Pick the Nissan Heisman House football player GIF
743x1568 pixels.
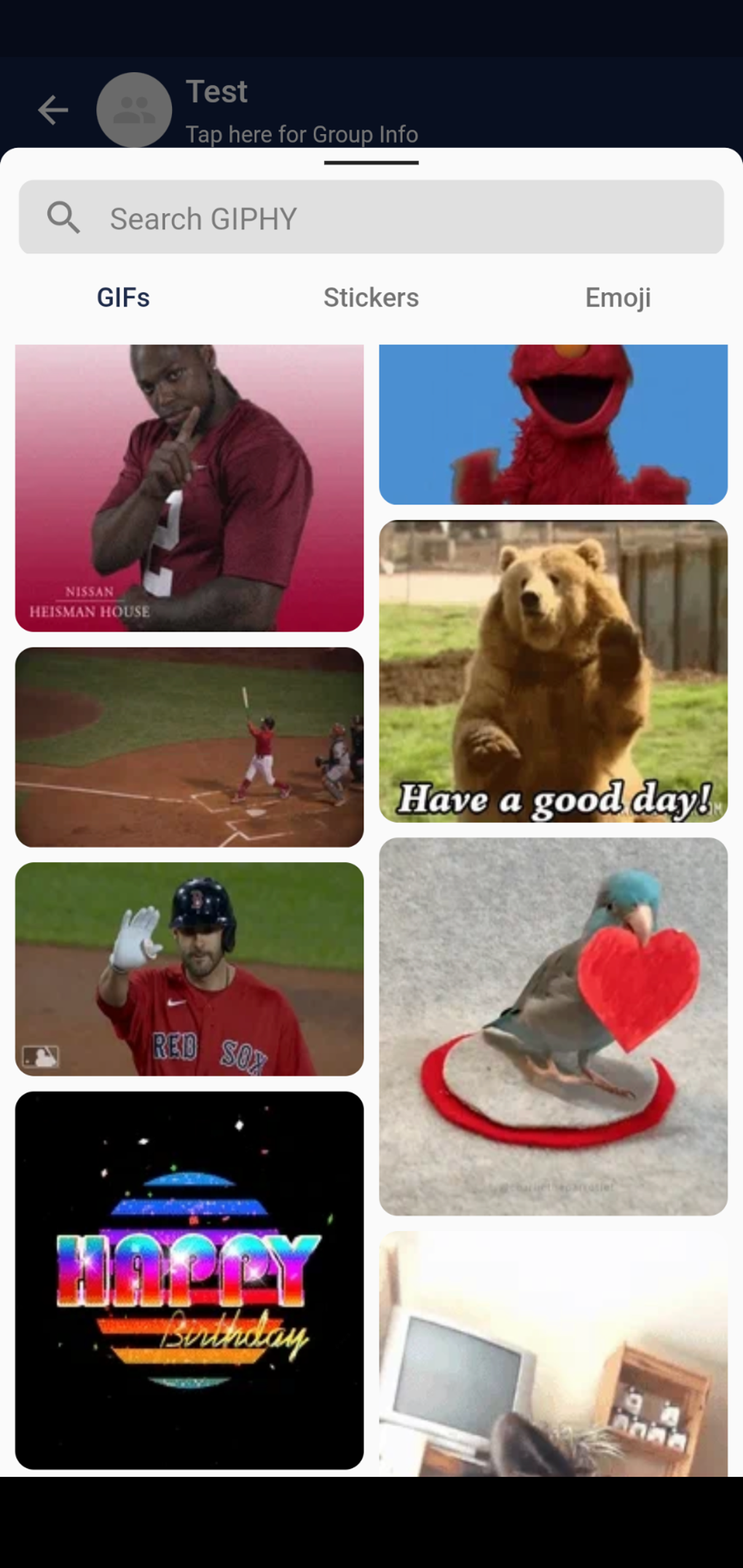[189, 488]
